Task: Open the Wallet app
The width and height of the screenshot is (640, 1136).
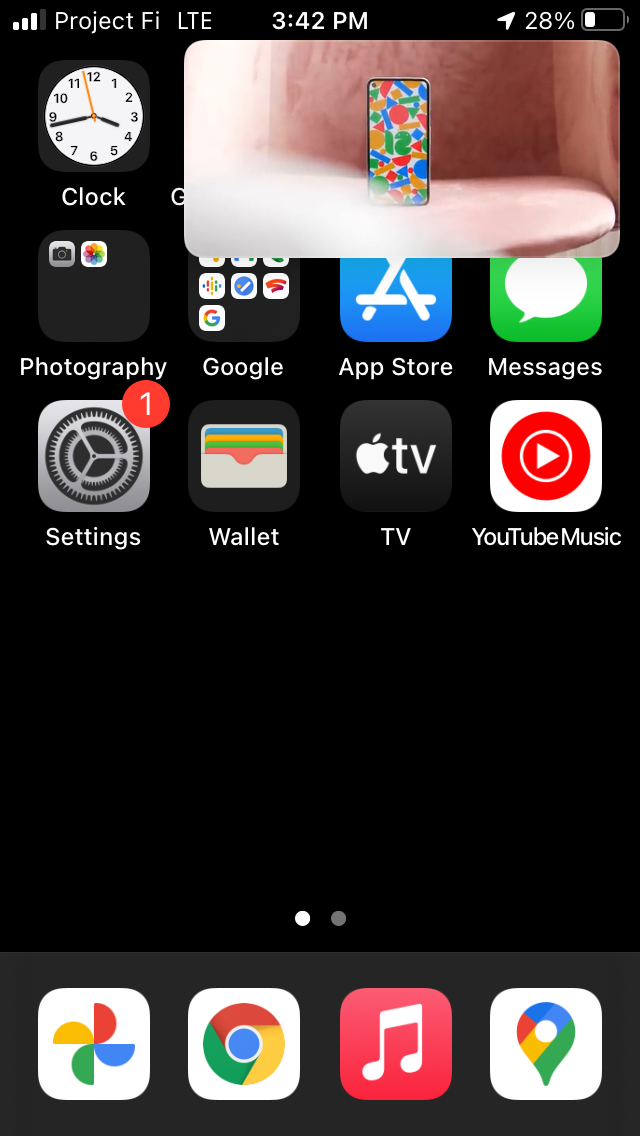Action: [244, 456]
